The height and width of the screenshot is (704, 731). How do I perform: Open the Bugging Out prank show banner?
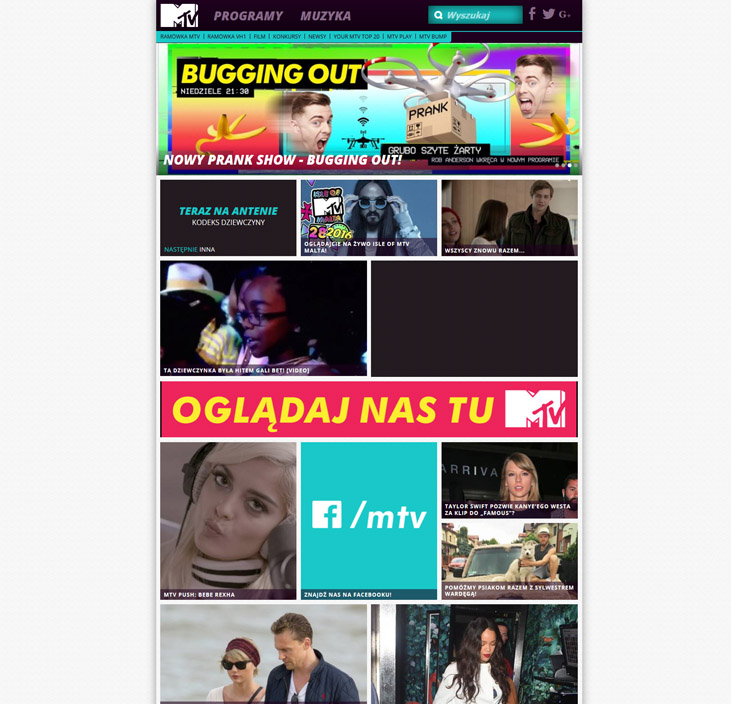[369, 108]
